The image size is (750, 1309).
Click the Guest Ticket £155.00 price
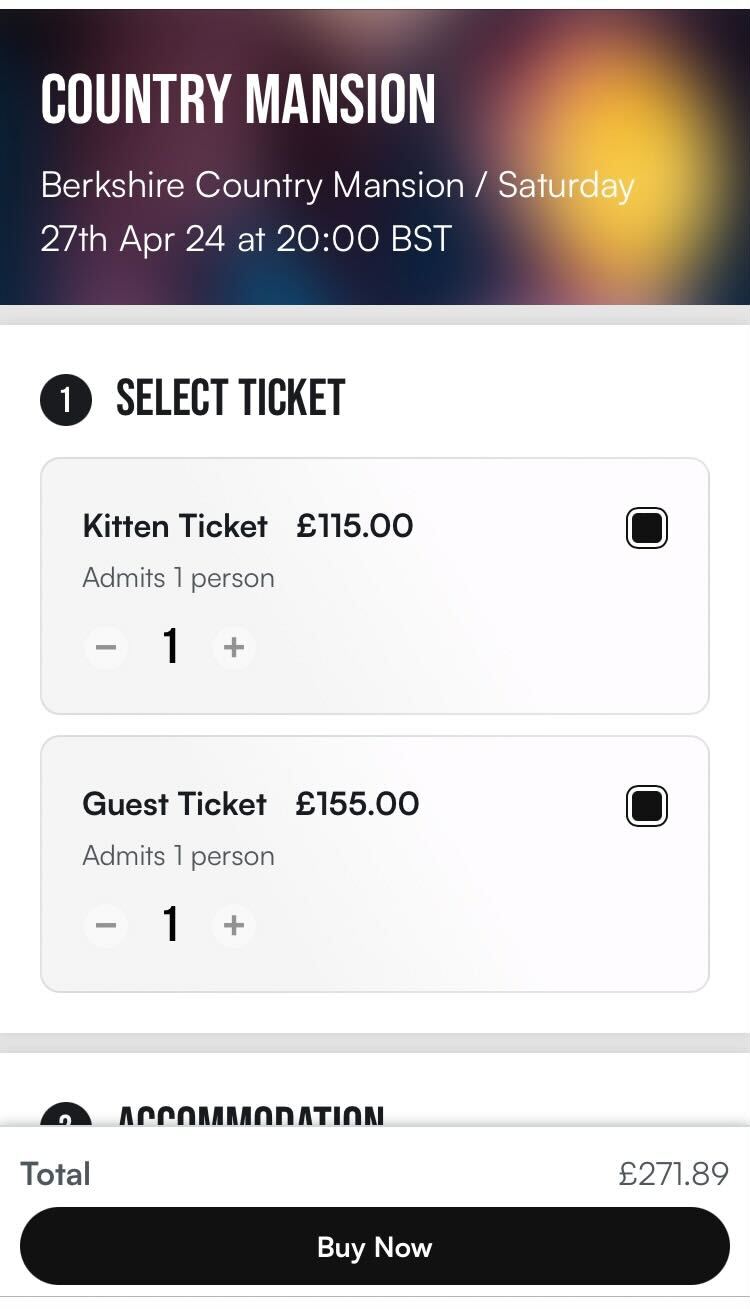click(x=357, y=804)
